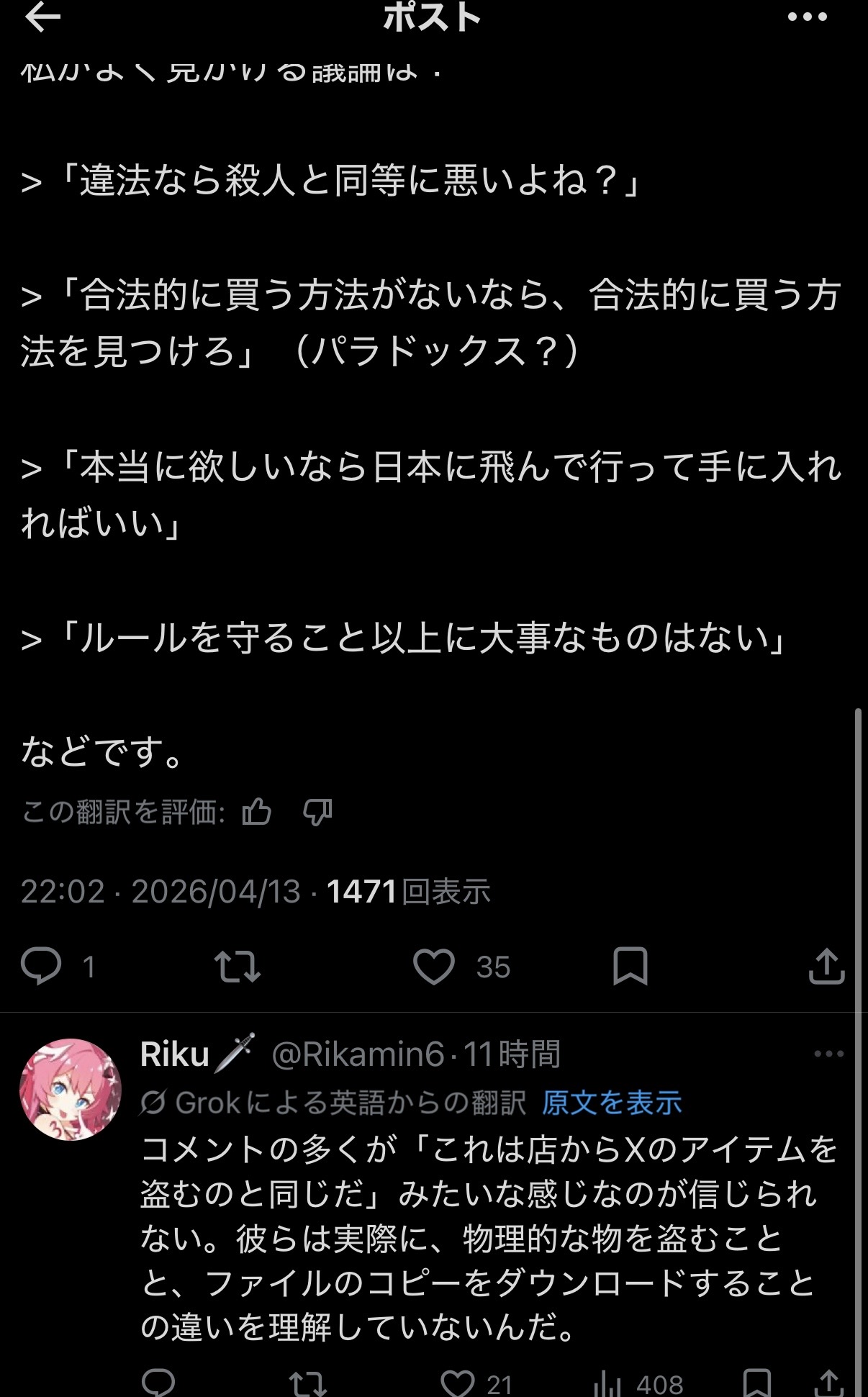The height and width of the screenshot is (1397, 868).
Task: Bookmark the main post
Action: tap(630, 966)
